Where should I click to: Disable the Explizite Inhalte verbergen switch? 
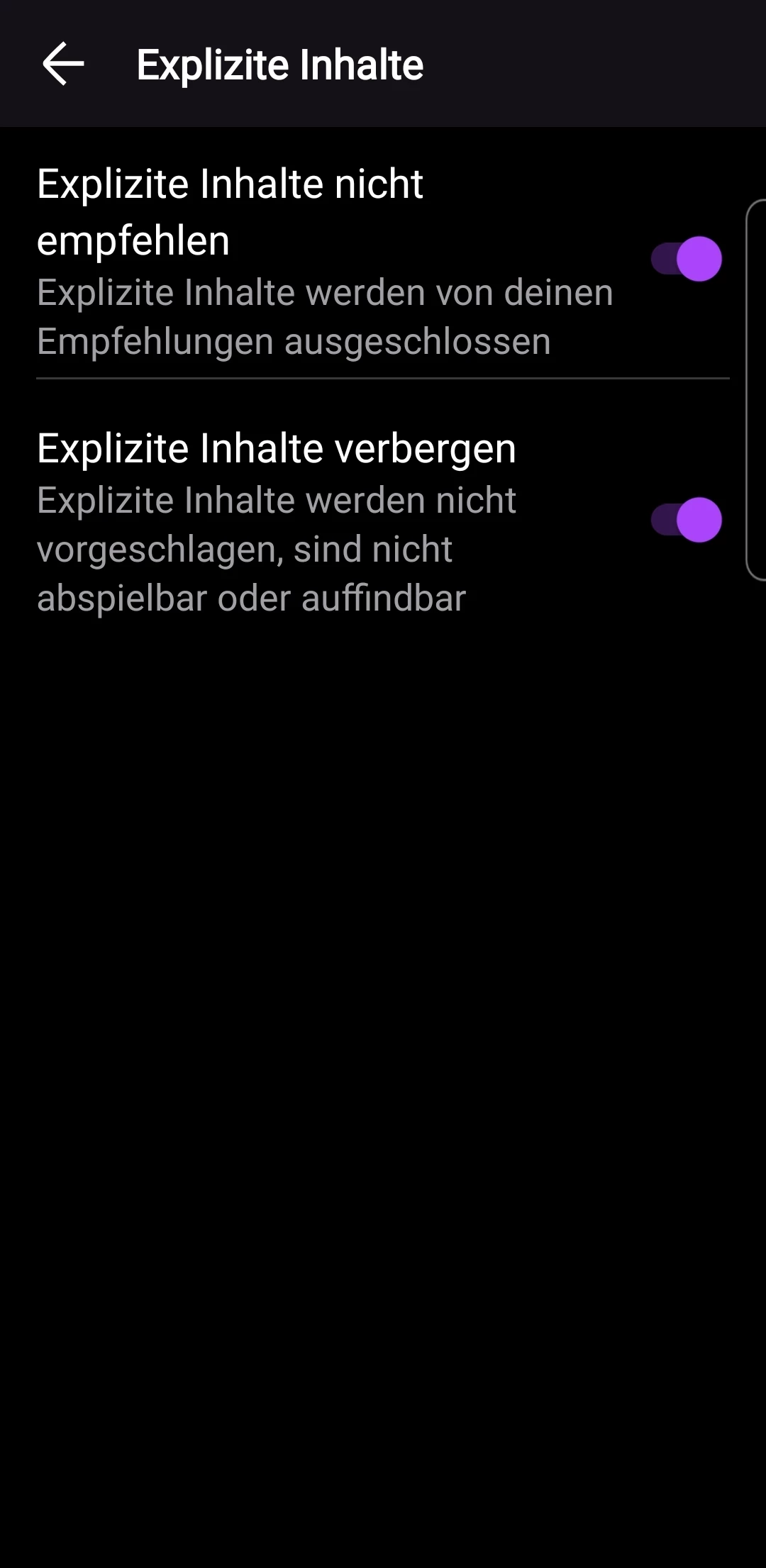[686, 520]
